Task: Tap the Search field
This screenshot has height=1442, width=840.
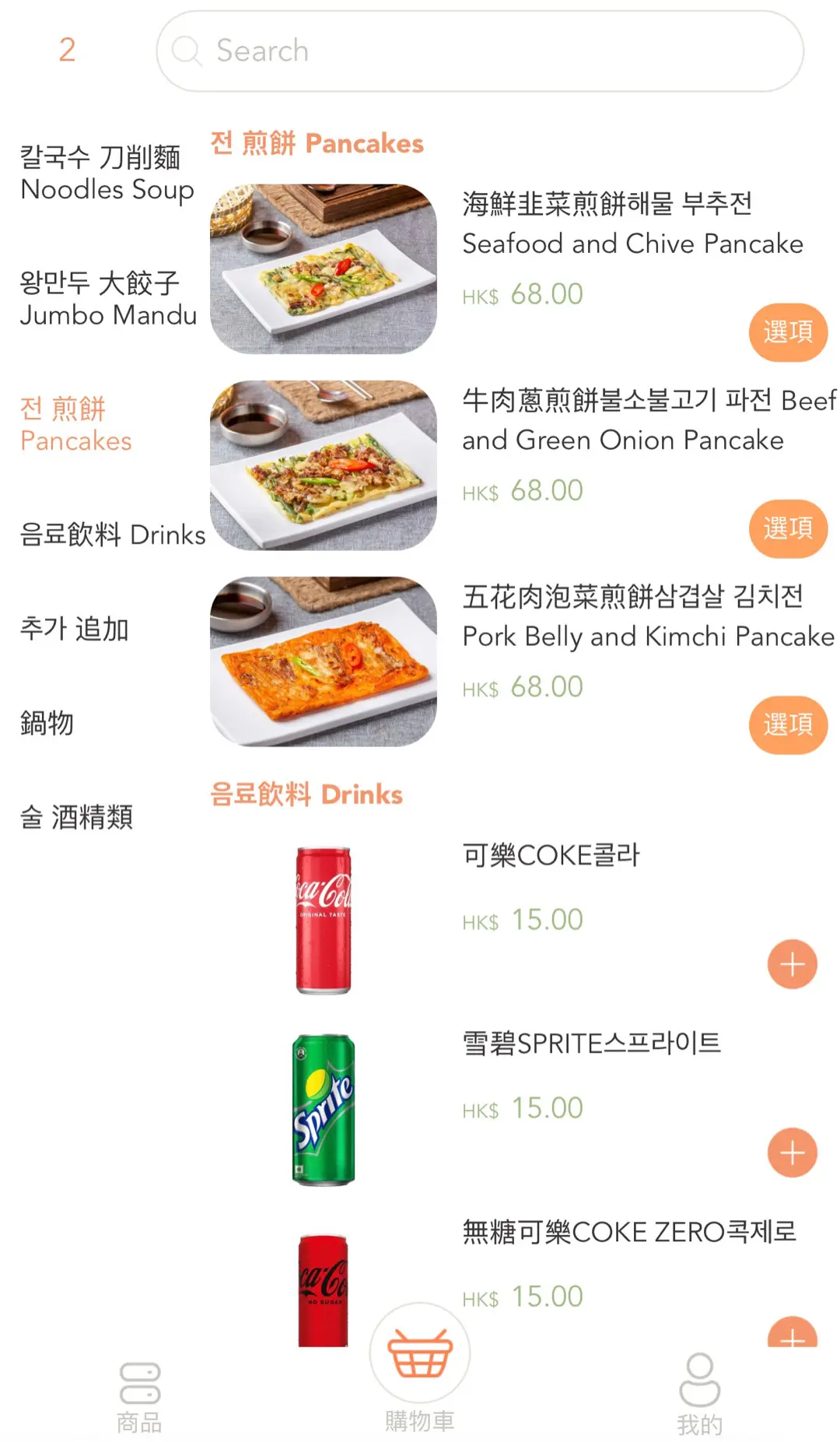Action: (479, 51)
